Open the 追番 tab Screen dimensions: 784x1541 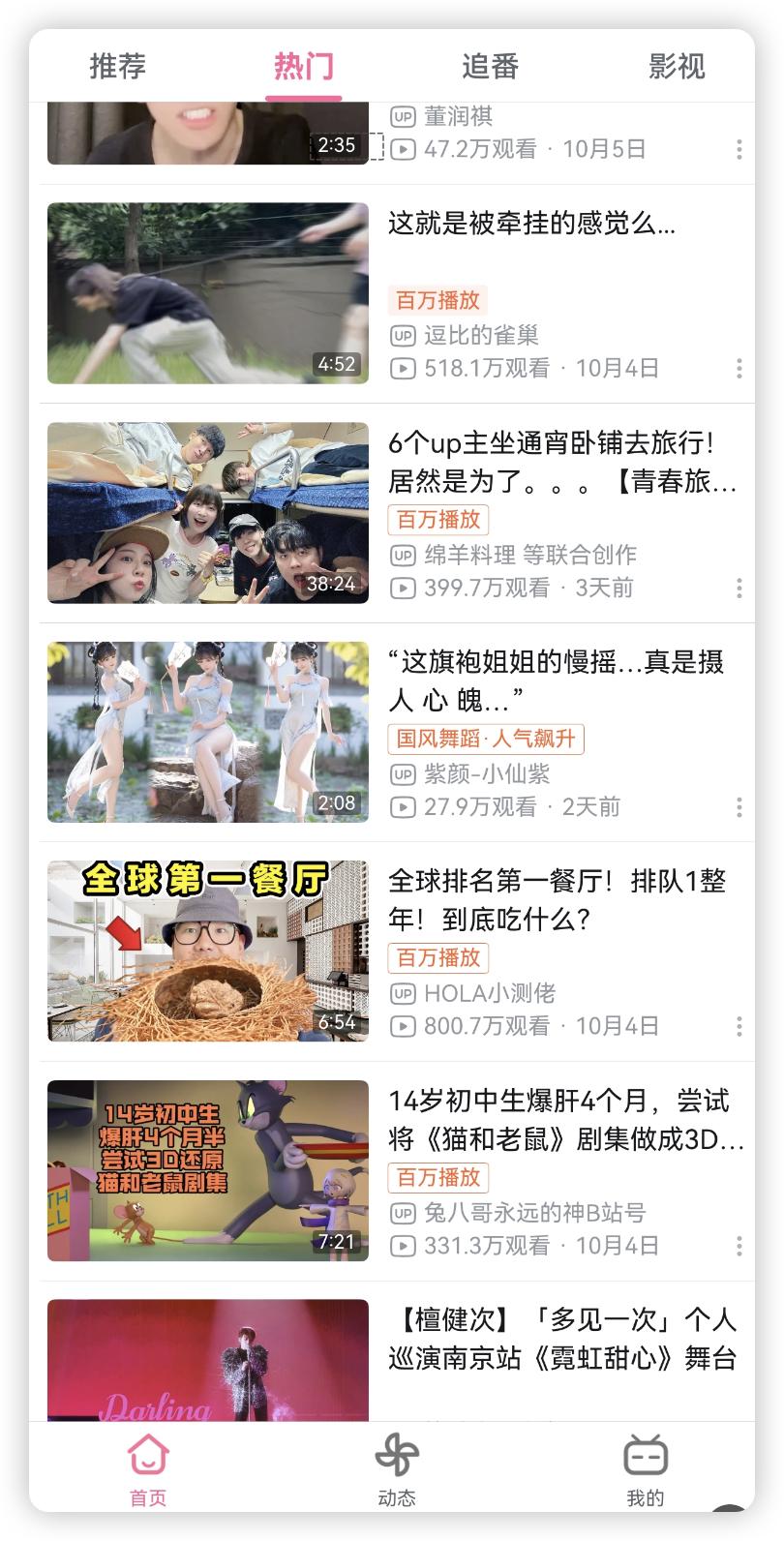(x=490, y=67)
